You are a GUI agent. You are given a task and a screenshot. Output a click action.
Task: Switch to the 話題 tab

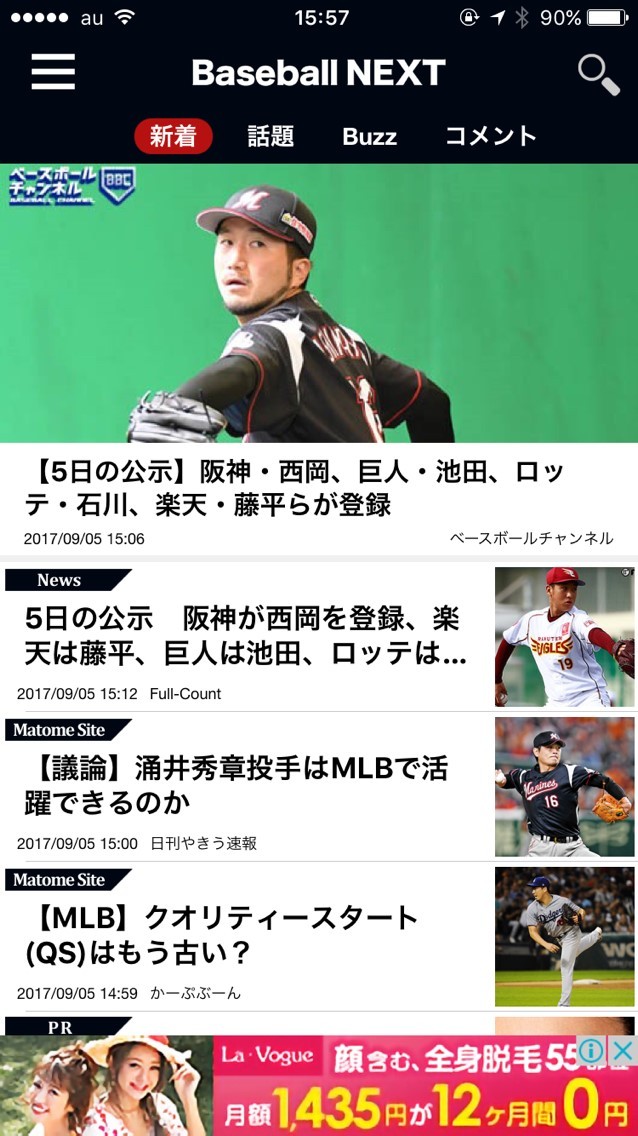tap(270, 136)
